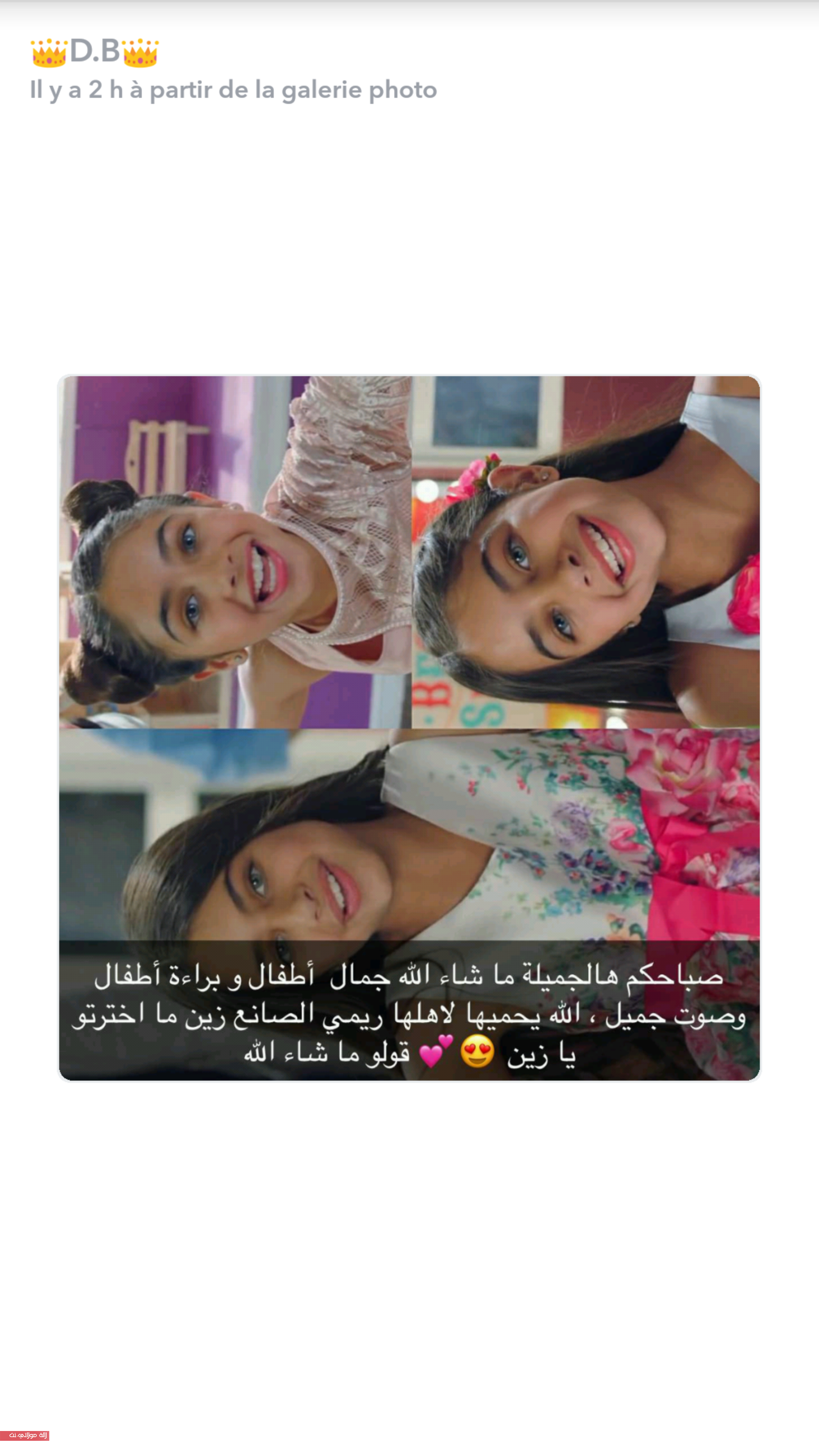819x1456 pixels.
Task: Open D.B's profile from the story header
Action: pyautogui.click(x=94, y=52)
